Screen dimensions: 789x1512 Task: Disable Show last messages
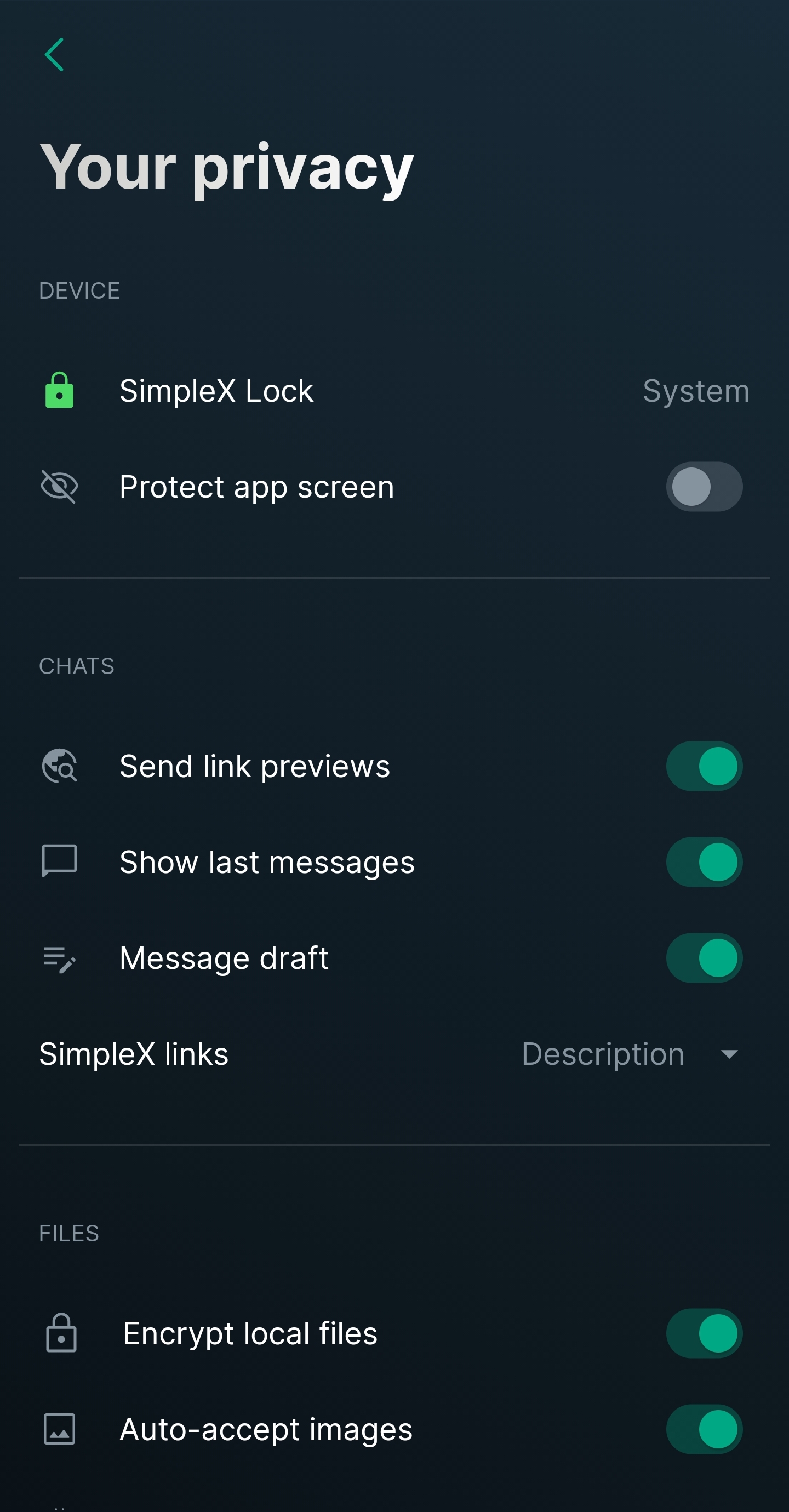point(704,861)
